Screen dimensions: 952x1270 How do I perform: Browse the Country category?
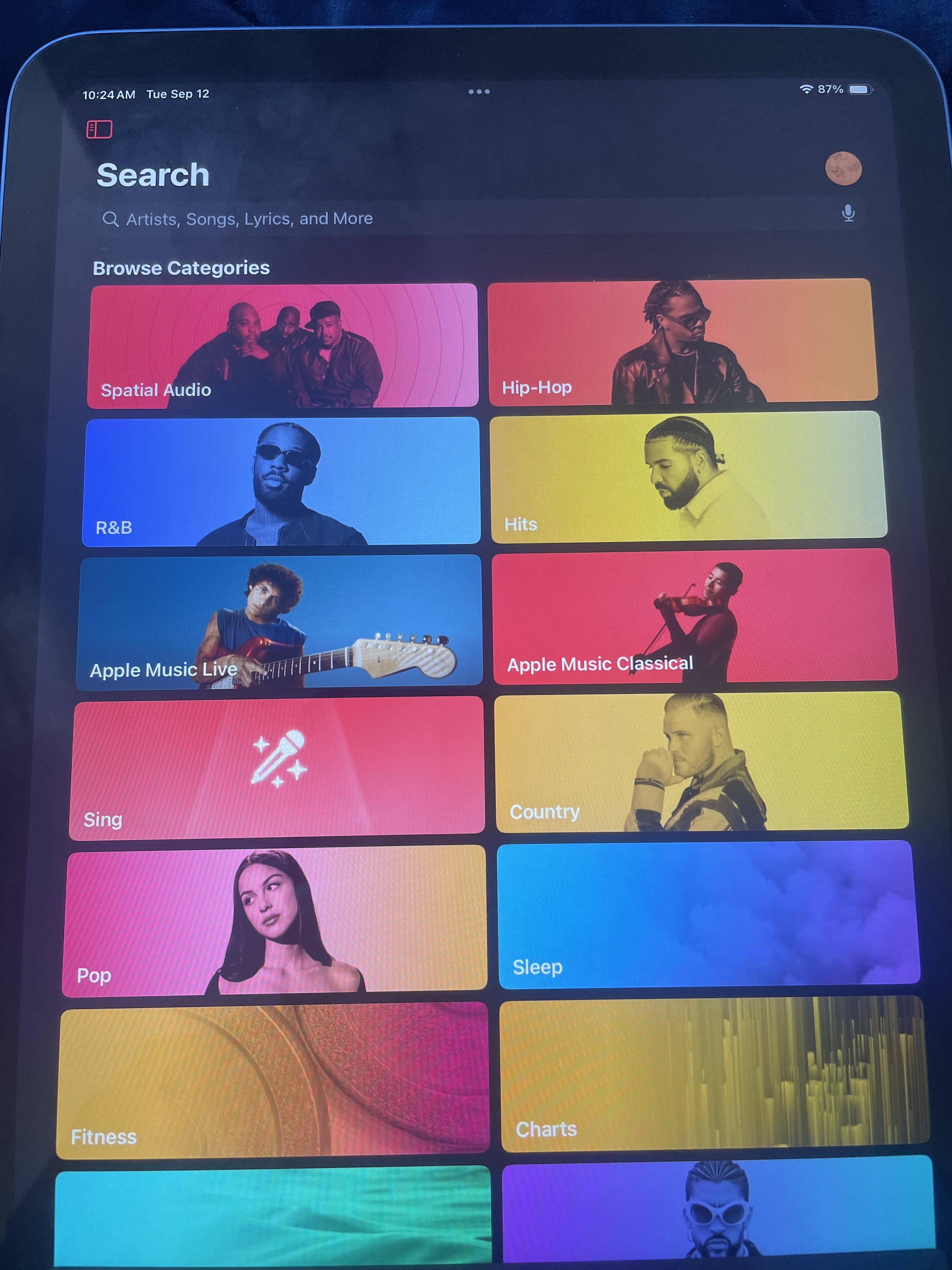click(701, 761)
